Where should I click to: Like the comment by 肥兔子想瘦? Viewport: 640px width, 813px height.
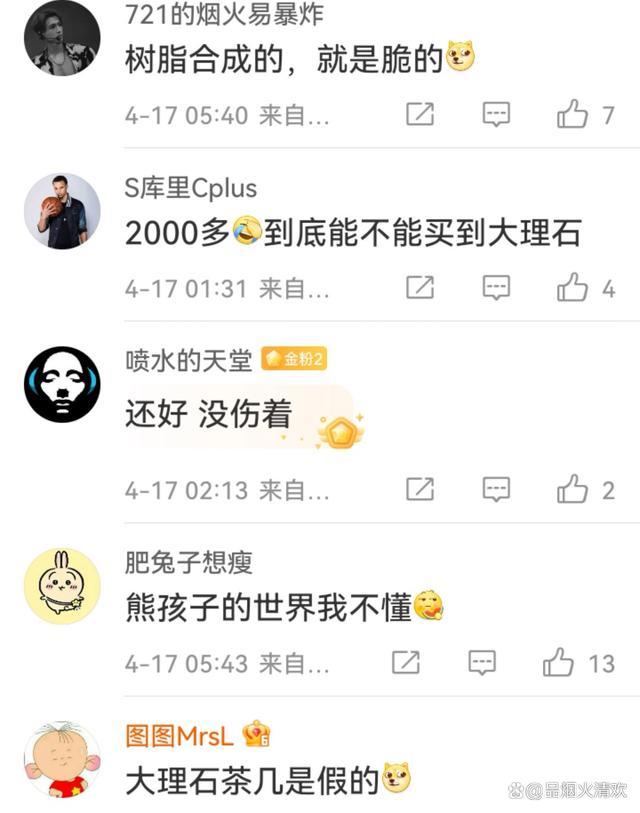[558, 662]
